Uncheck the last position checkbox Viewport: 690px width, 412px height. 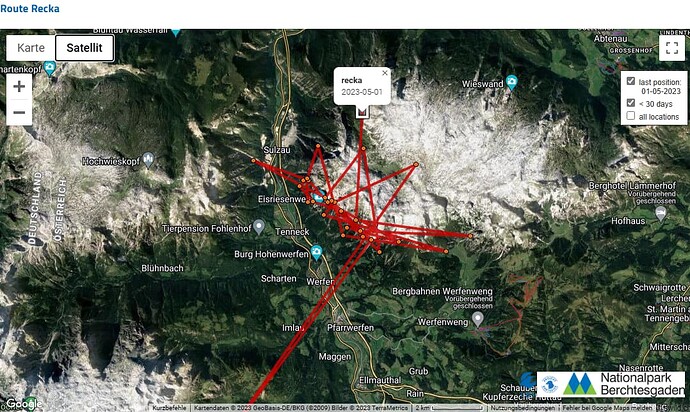[630, 80]
